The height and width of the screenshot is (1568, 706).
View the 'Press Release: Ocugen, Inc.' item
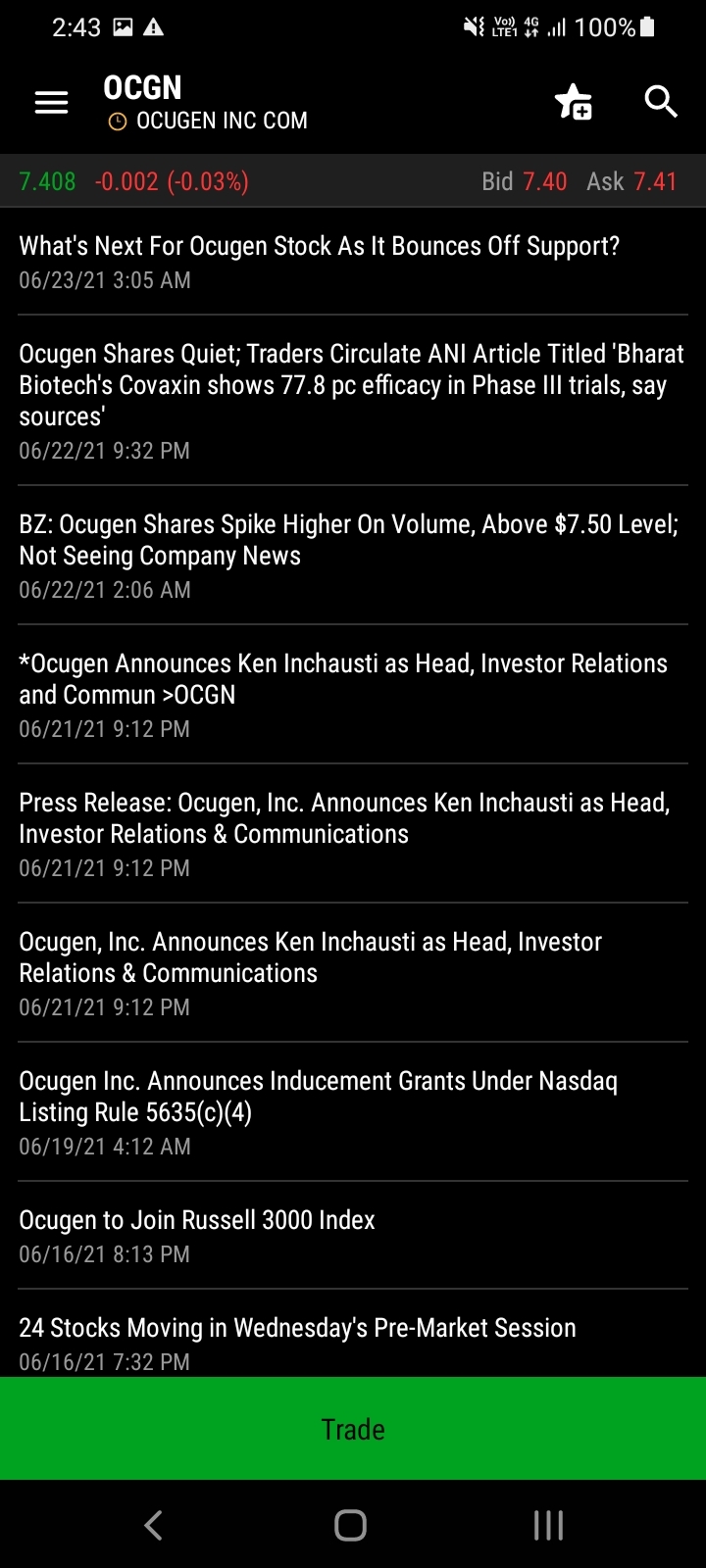point(353,834)
